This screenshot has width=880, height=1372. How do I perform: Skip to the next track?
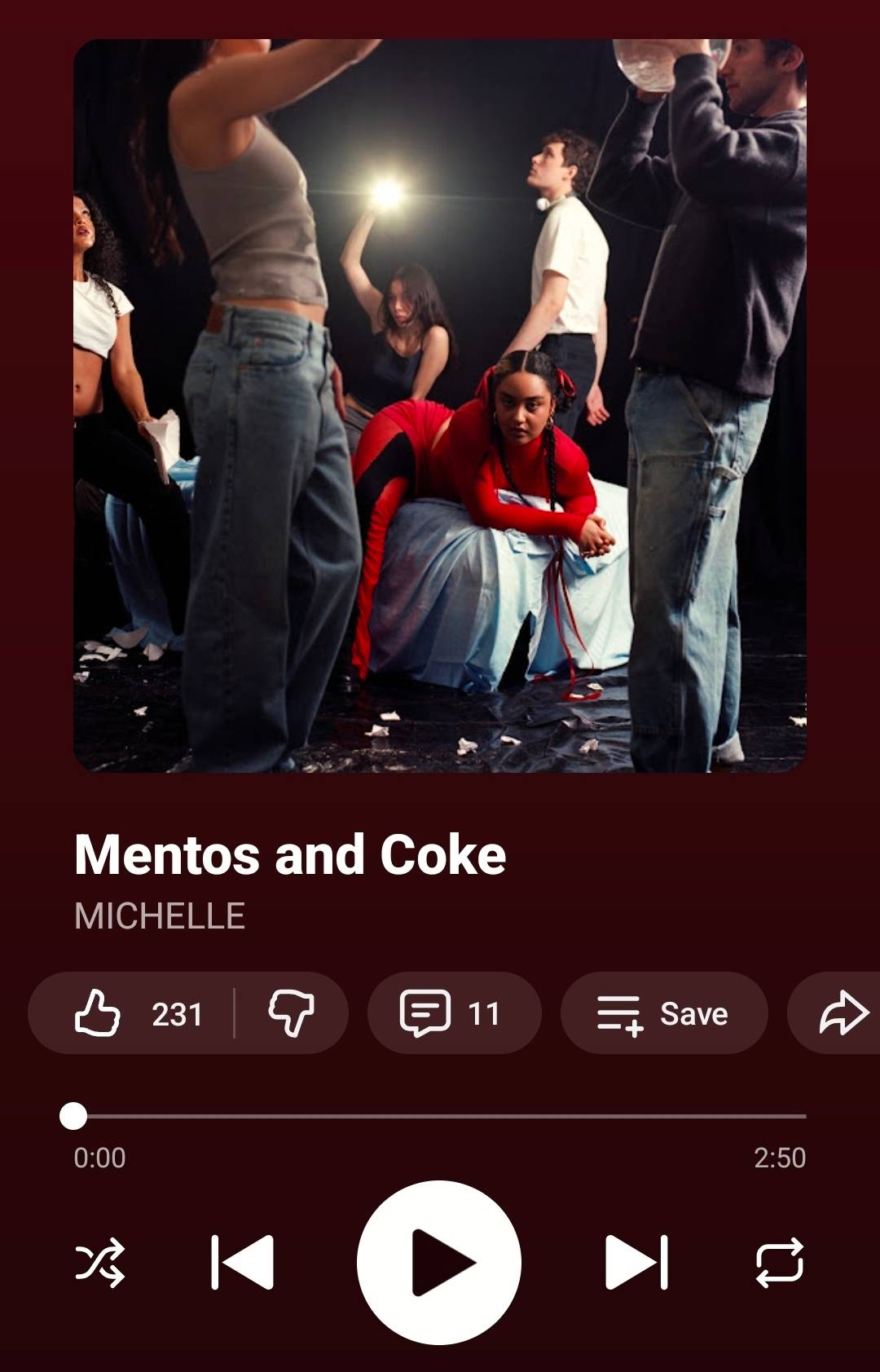636,1263
